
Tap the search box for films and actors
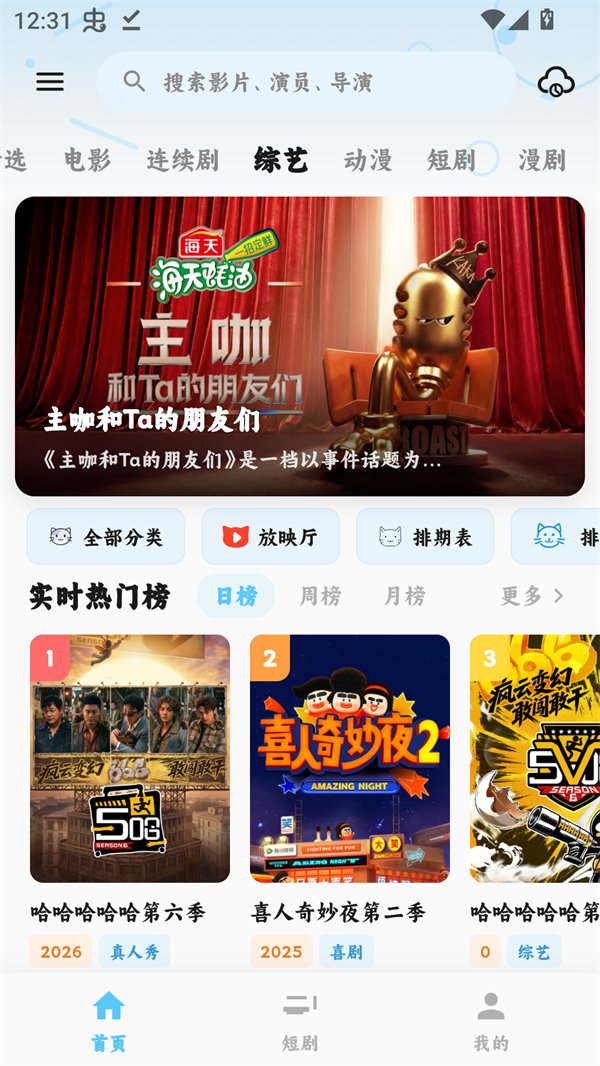305,82
